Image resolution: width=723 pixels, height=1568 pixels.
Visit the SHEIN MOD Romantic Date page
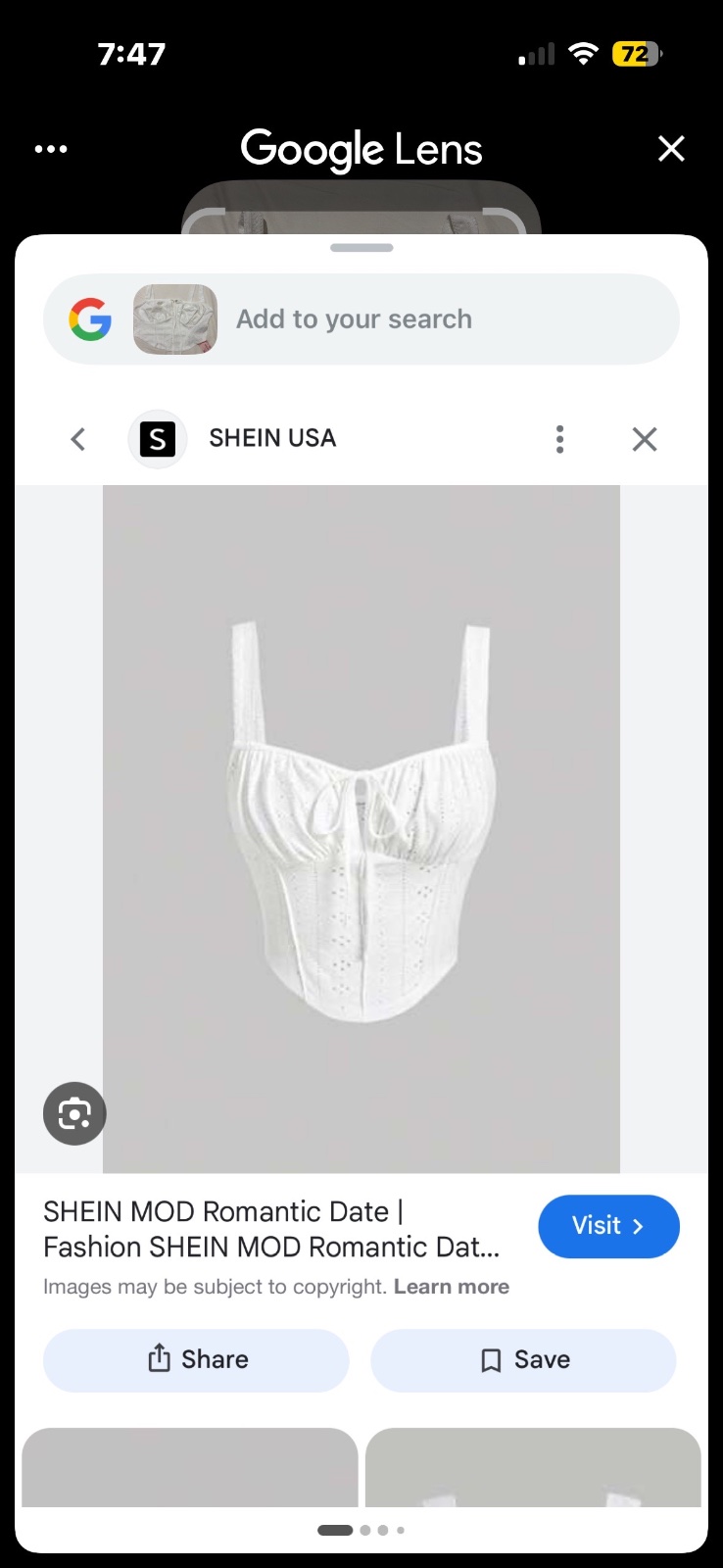point(608,1226)
